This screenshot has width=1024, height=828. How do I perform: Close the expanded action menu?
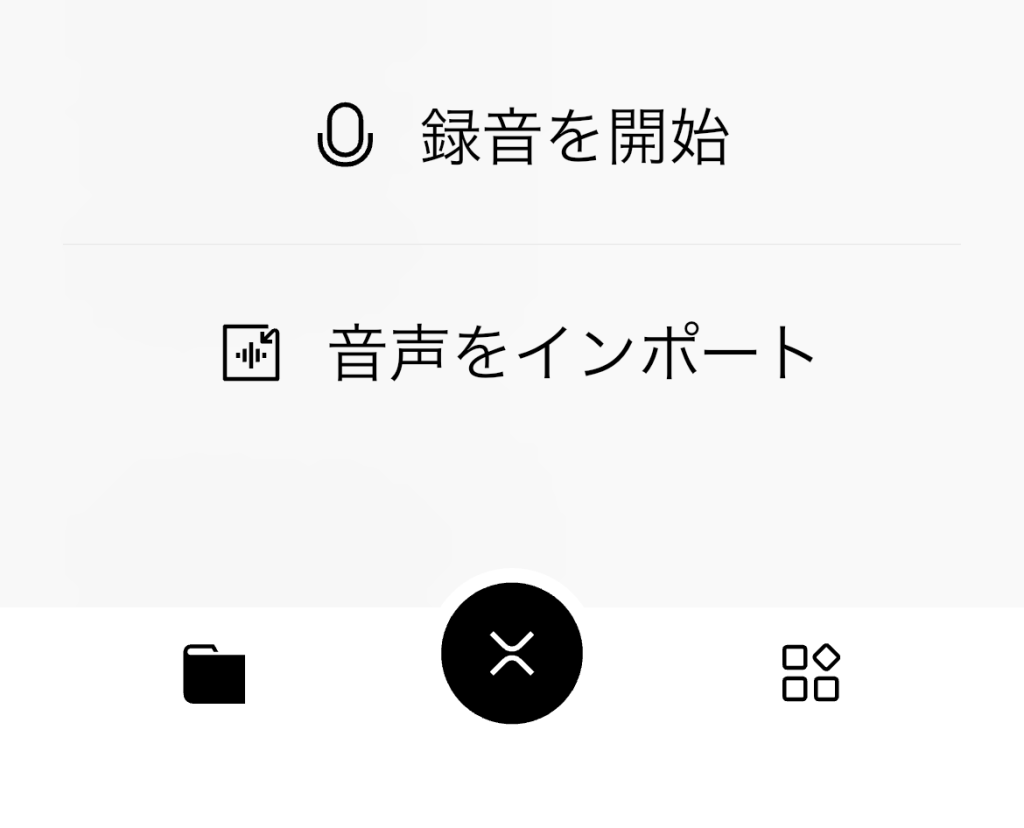click(512, 654)
